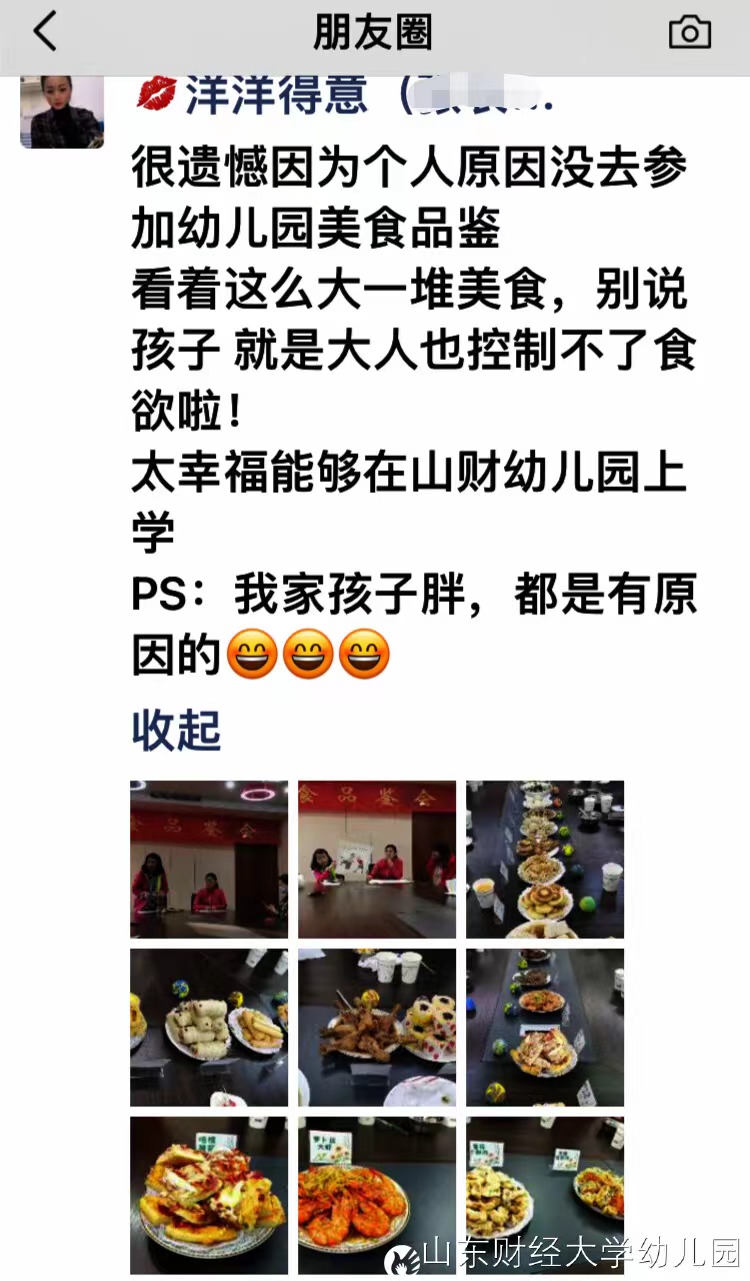
Task: Open the red shrimp plate photo
Action: [377, 1195]
